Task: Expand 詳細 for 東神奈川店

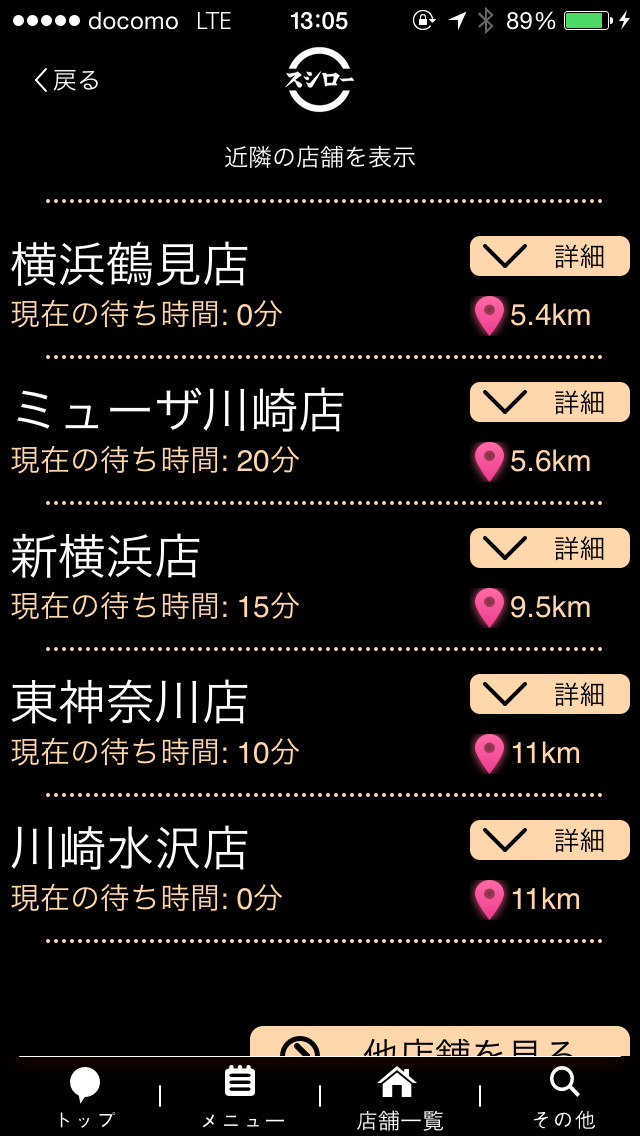Action: pyautogui.click(x=549, y=694)
